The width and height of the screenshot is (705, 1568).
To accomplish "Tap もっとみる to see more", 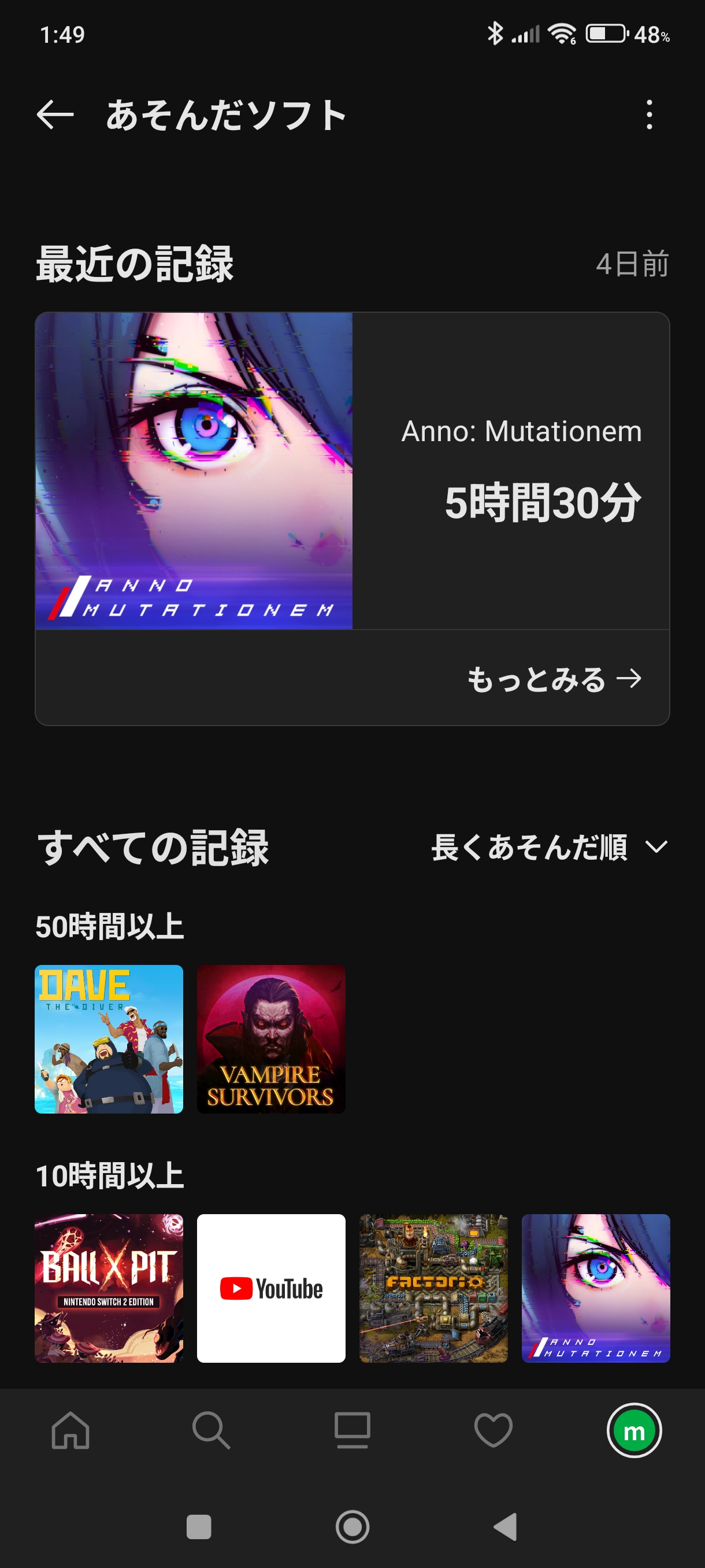I will click(554, 679).
